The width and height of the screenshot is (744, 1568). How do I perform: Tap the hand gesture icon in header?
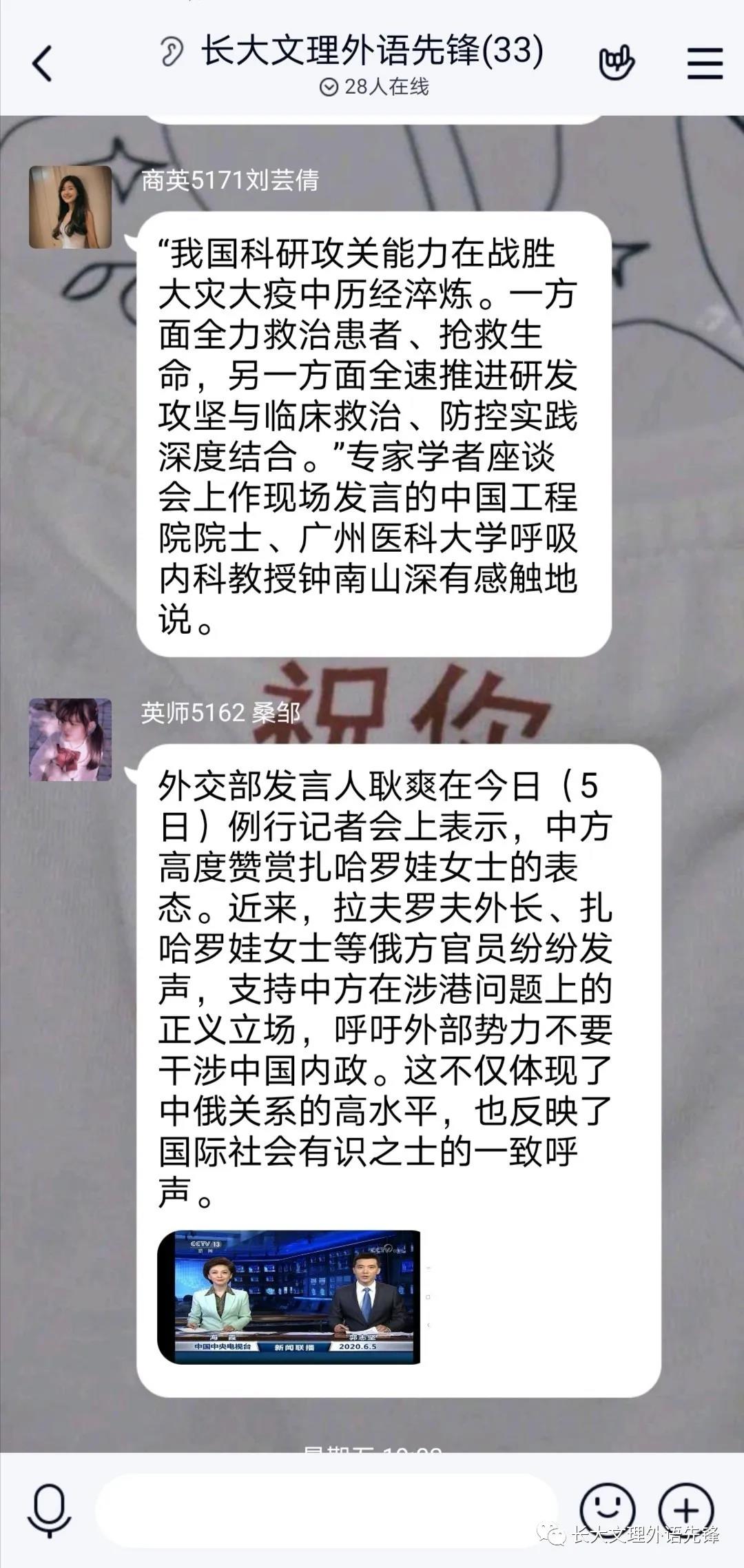(x=617, y=64)
